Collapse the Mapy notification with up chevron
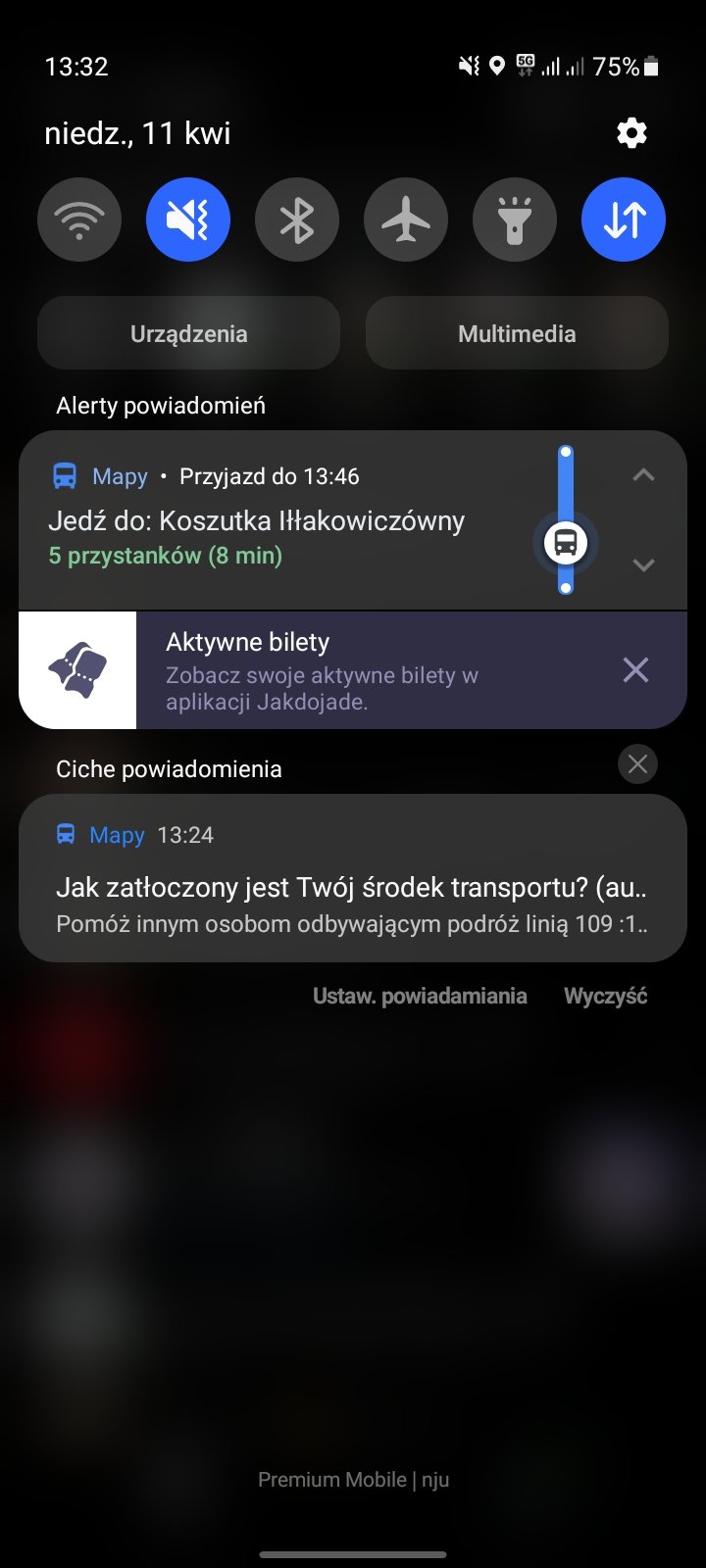 coord(643,475)
